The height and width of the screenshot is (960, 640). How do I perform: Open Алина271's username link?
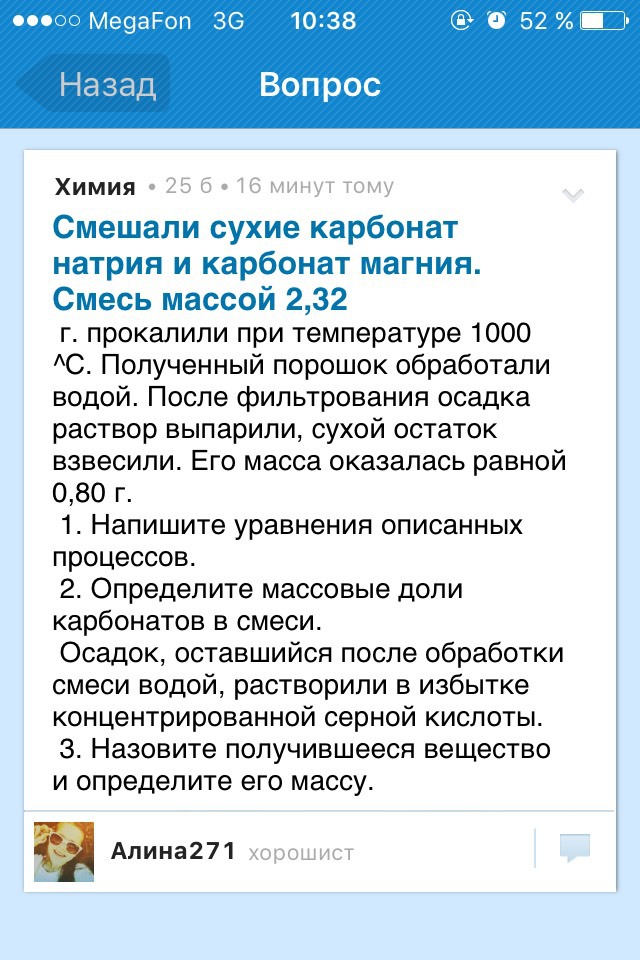point(172,851)
